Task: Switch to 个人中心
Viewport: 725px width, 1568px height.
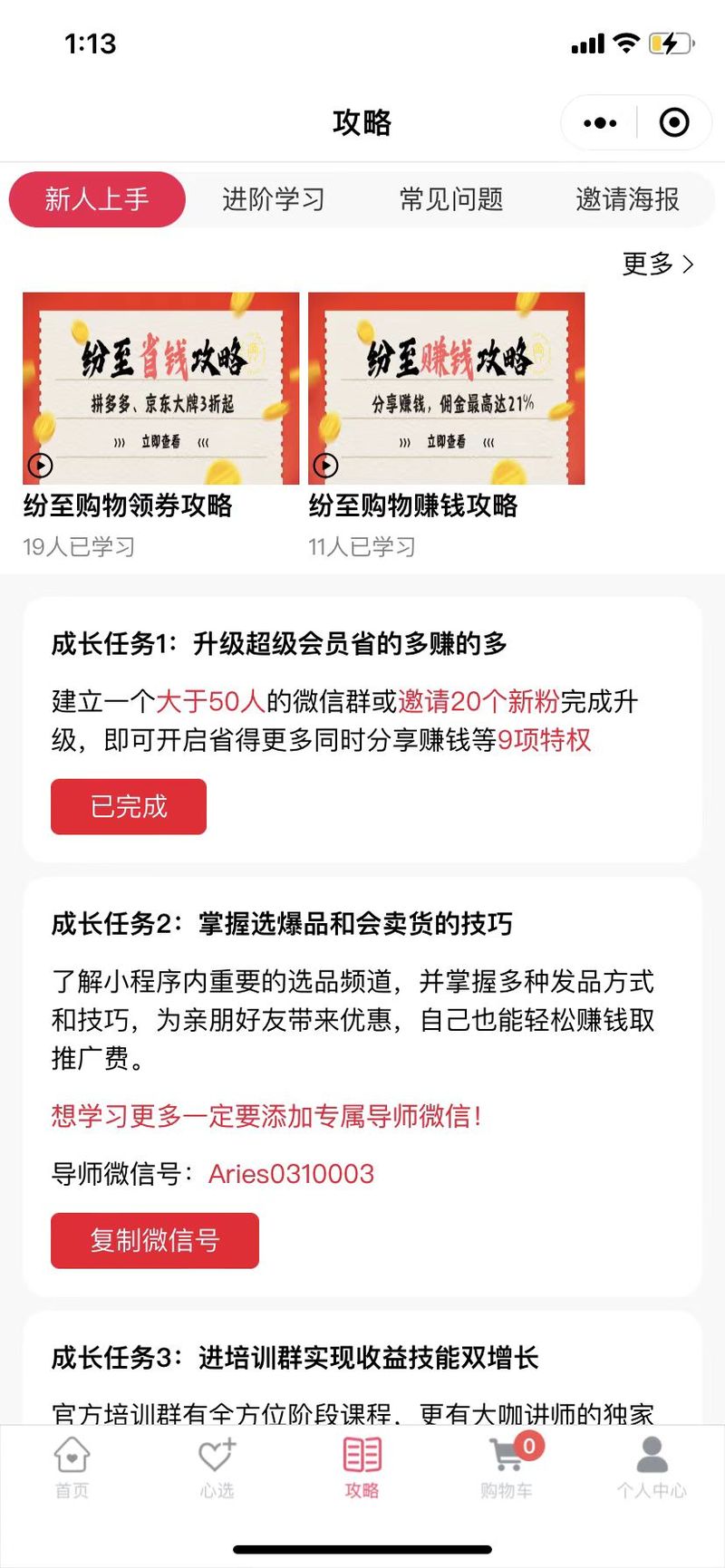Action: click(x=652, y=1468)
